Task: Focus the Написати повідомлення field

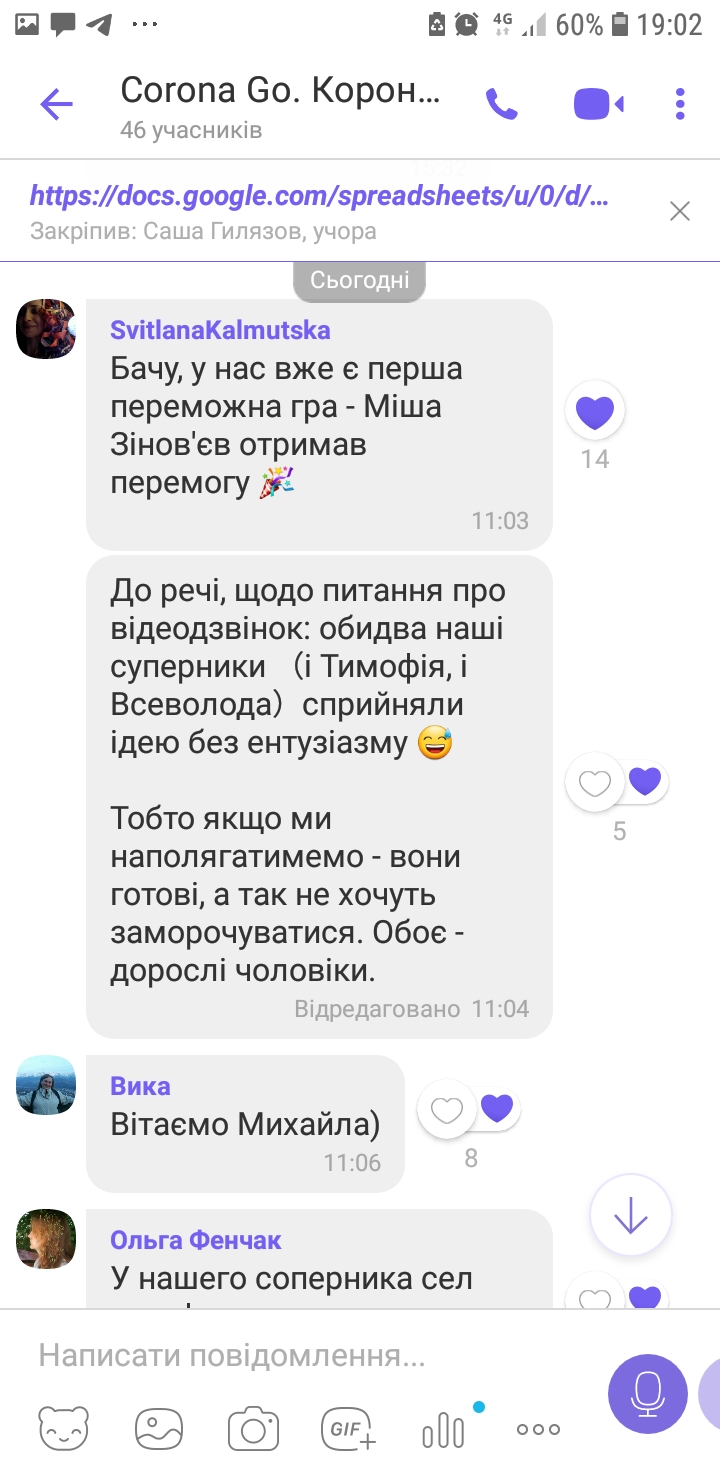Action: pos(300,1356)
